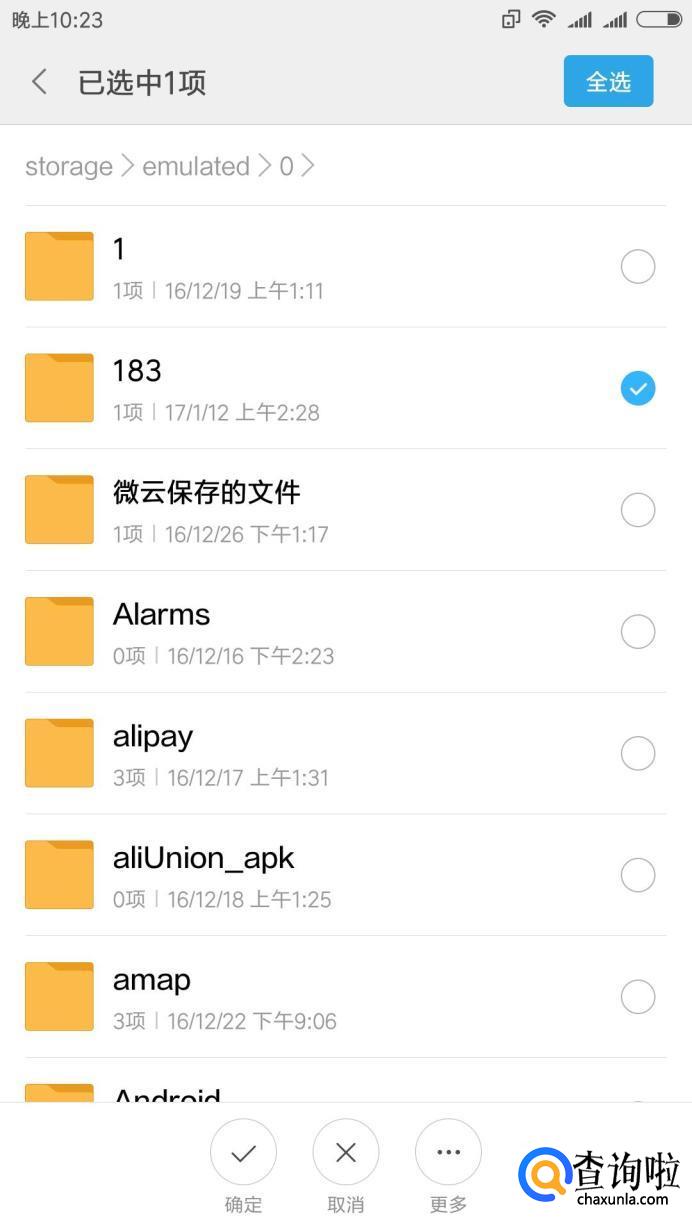Jump to the emulated breadcrumb
The width and height of the screenshot is (692, 1230).
coord(196,166)
